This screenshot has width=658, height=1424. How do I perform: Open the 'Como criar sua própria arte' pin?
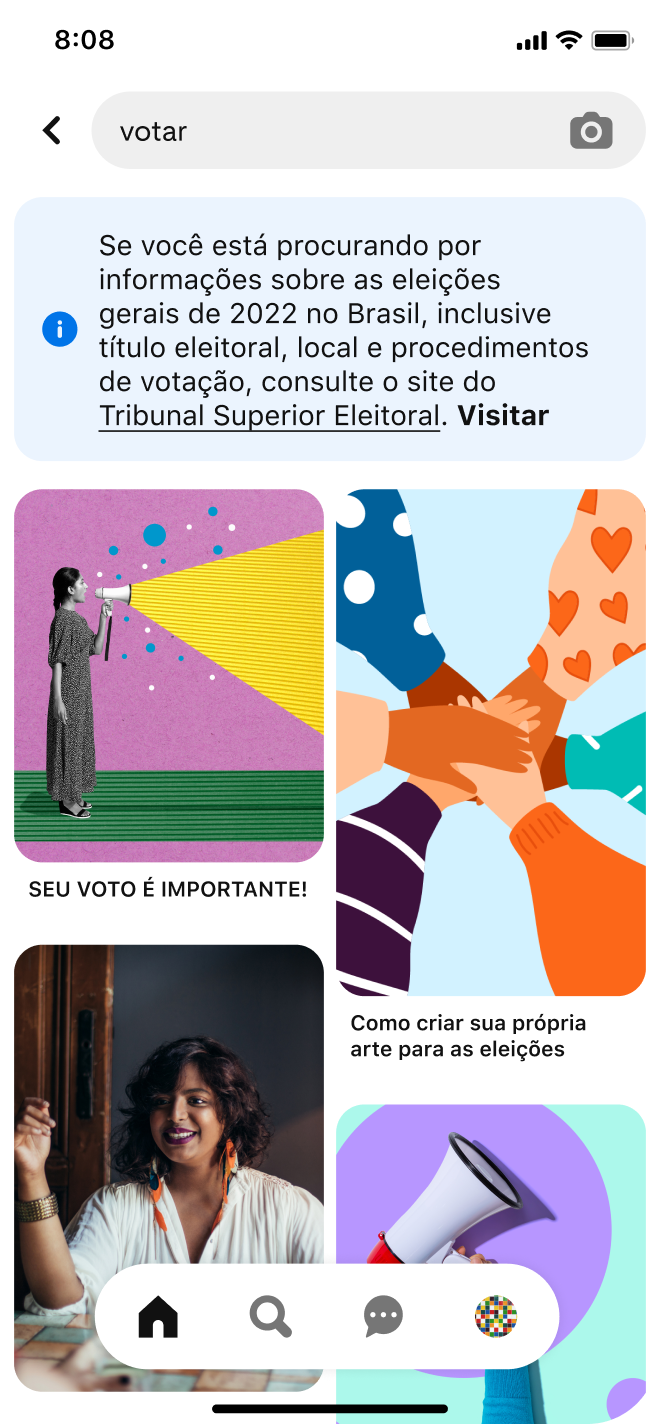(x=491, y=742)
